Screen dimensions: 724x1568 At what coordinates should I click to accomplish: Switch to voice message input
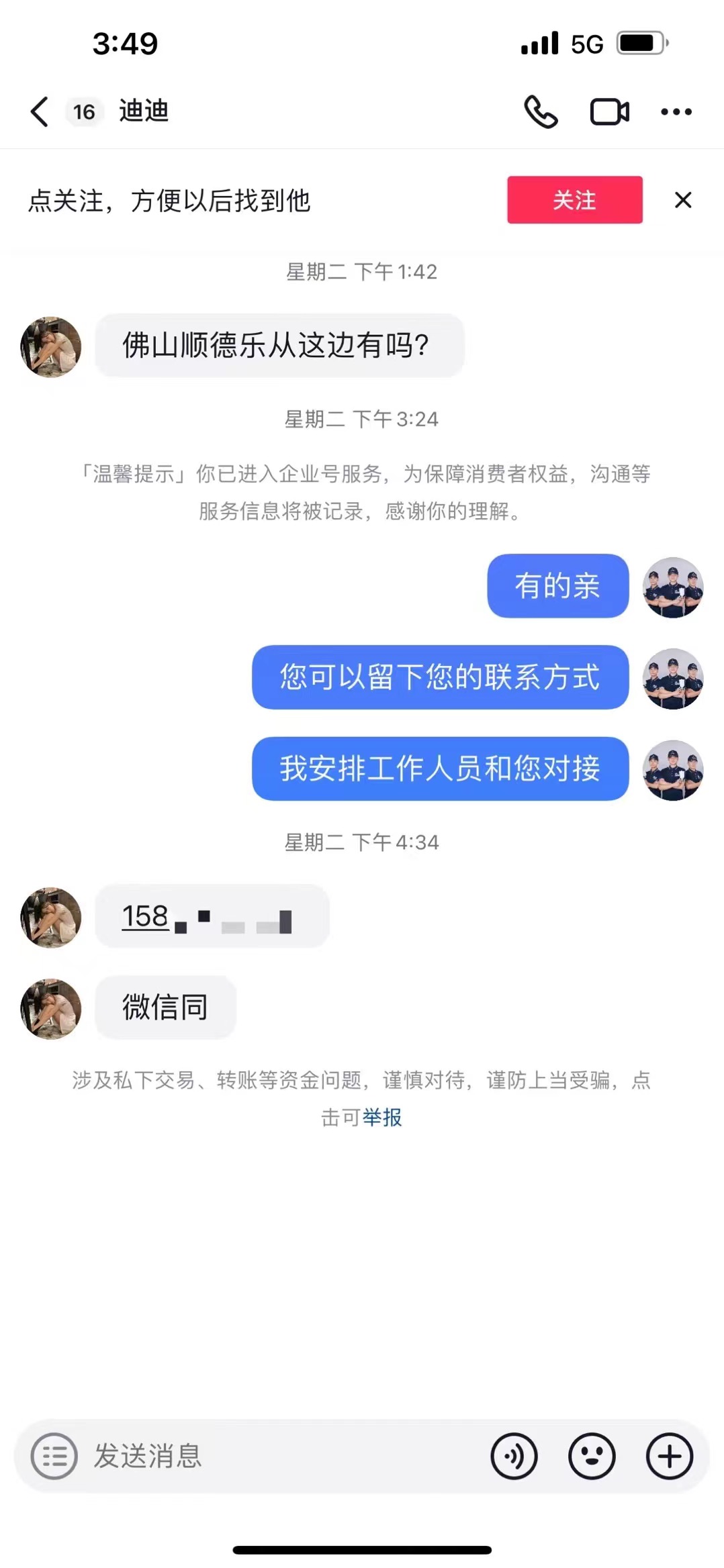514,1456
